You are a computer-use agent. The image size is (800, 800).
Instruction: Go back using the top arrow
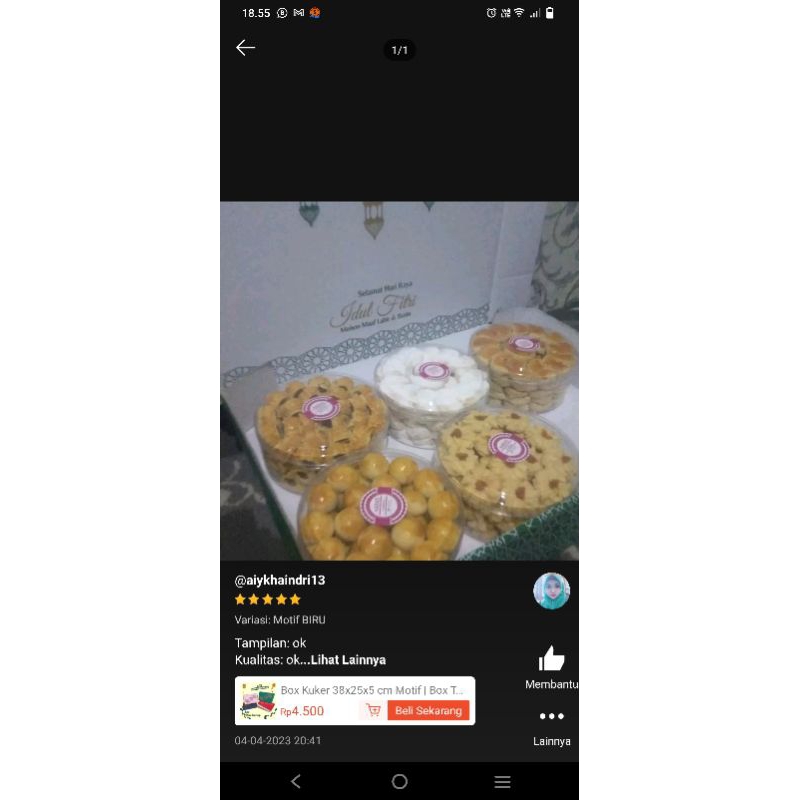[246, 48]
